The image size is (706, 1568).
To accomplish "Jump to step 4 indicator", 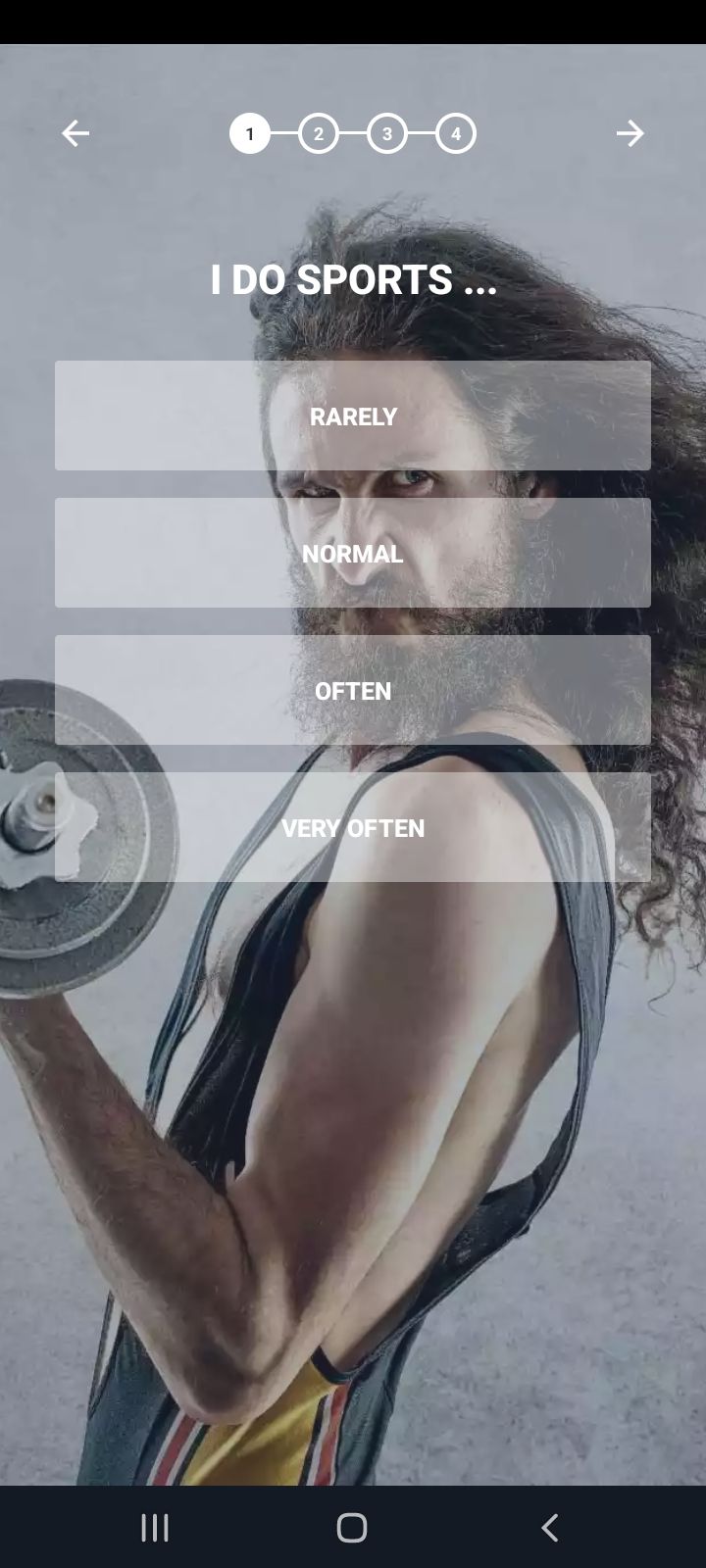I will tap(456, 134).
